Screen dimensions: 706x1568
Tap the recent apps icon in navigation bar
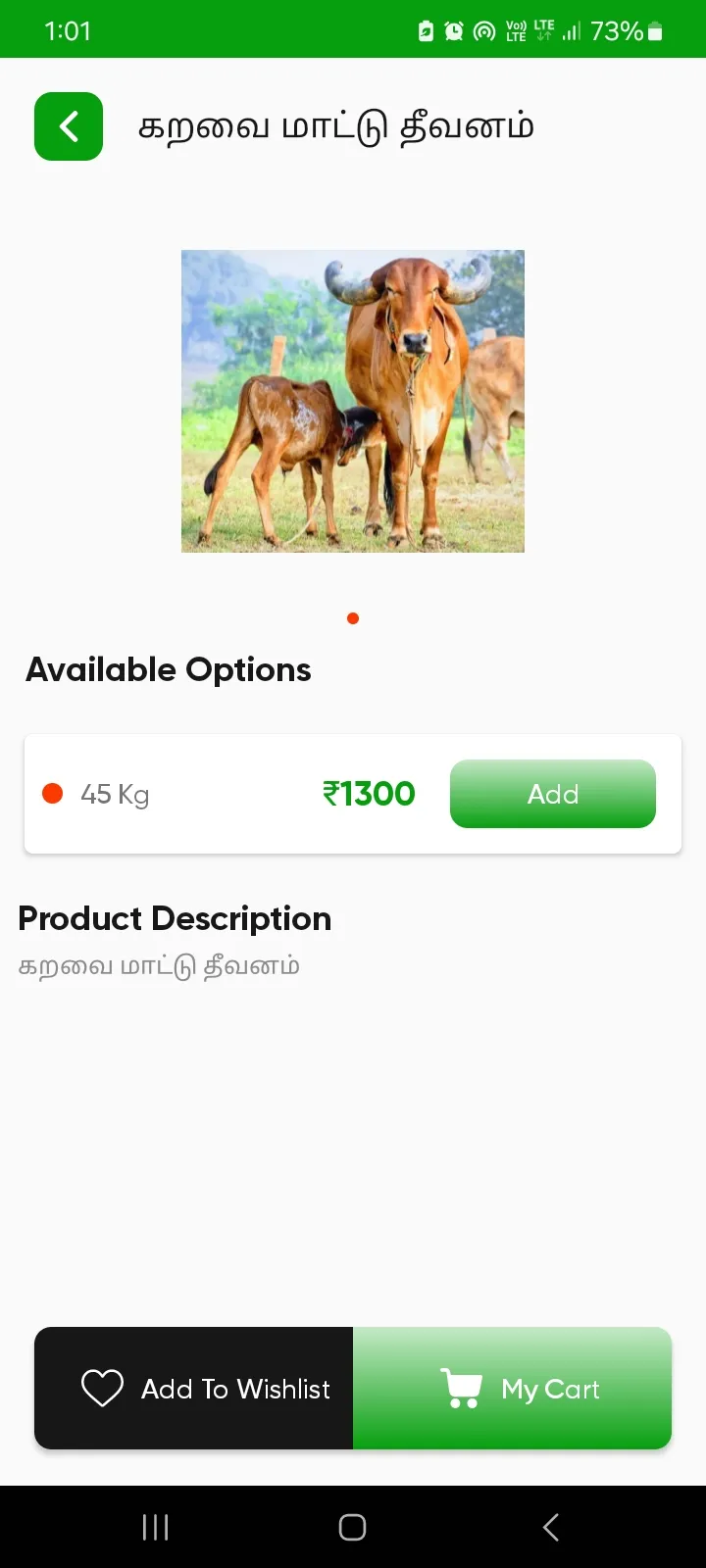point(154,1526)
